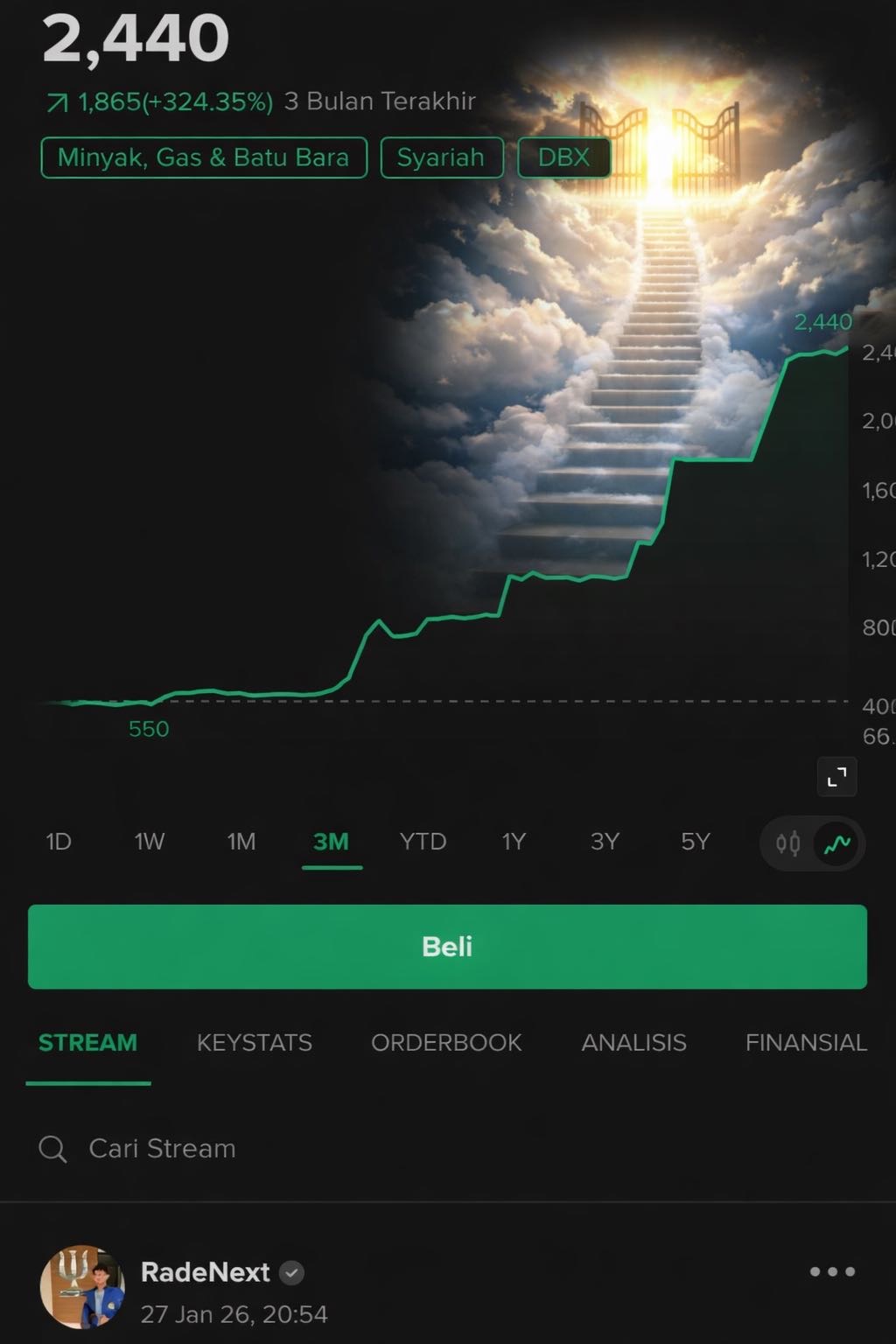This screenshot has height=1344, width=896.
Task: Switch to the ORDERBOOK tab
Action: (446, 1042)
